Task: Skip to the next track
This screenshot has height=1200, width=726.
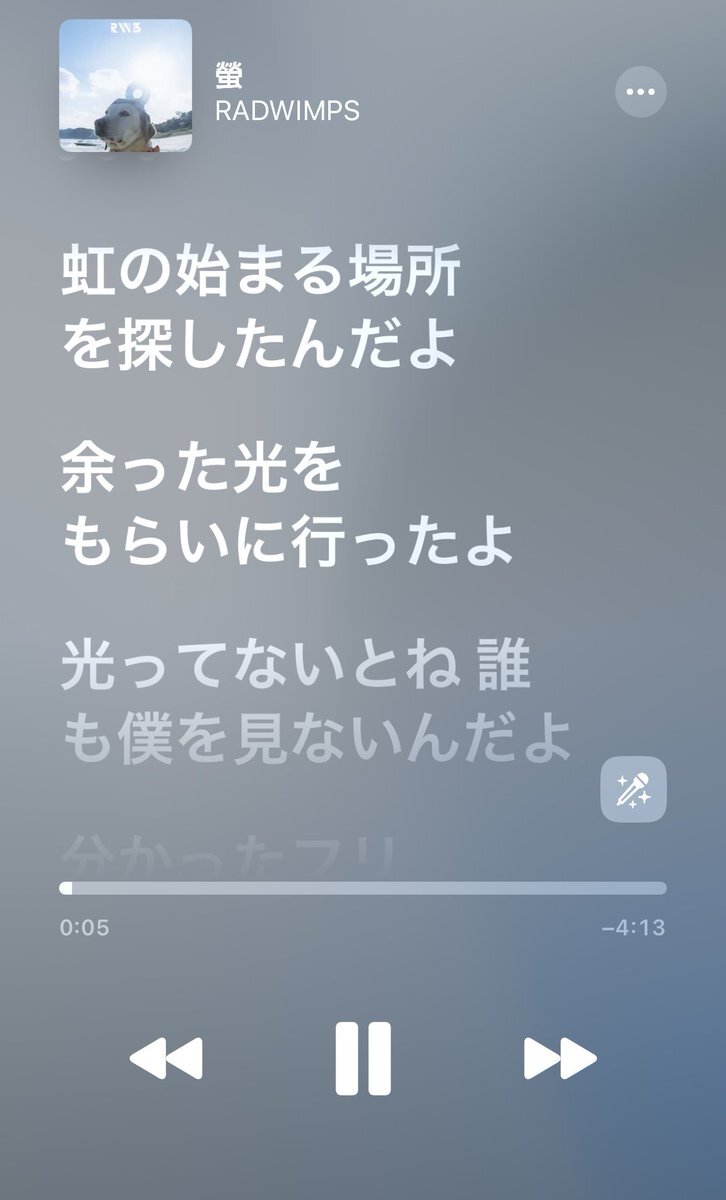Action: [x=560, y=1058]
